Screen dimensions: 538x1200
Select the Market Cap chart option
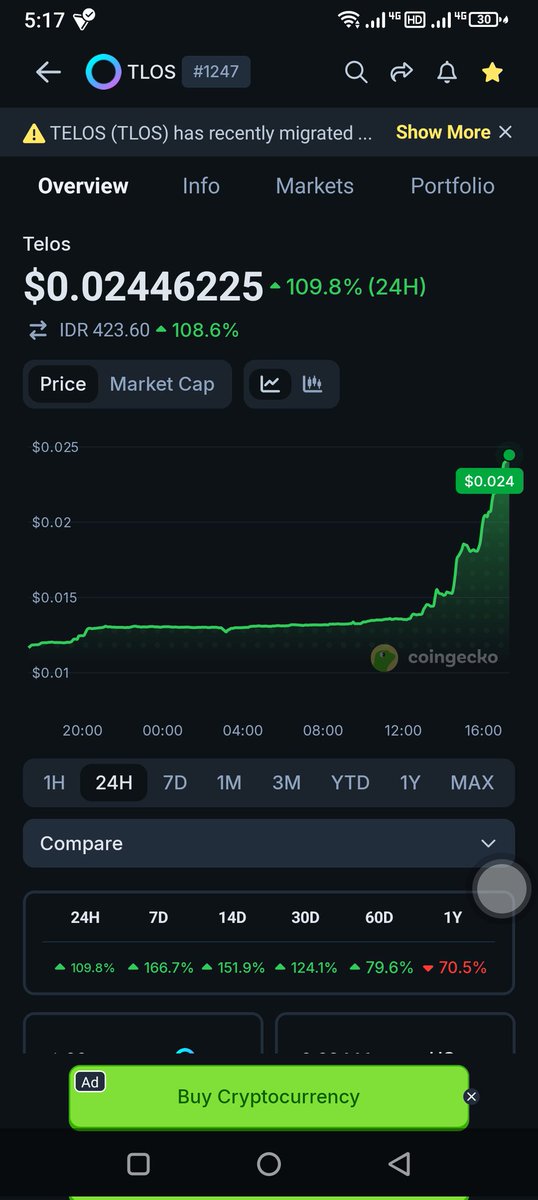tap(162, 384)
